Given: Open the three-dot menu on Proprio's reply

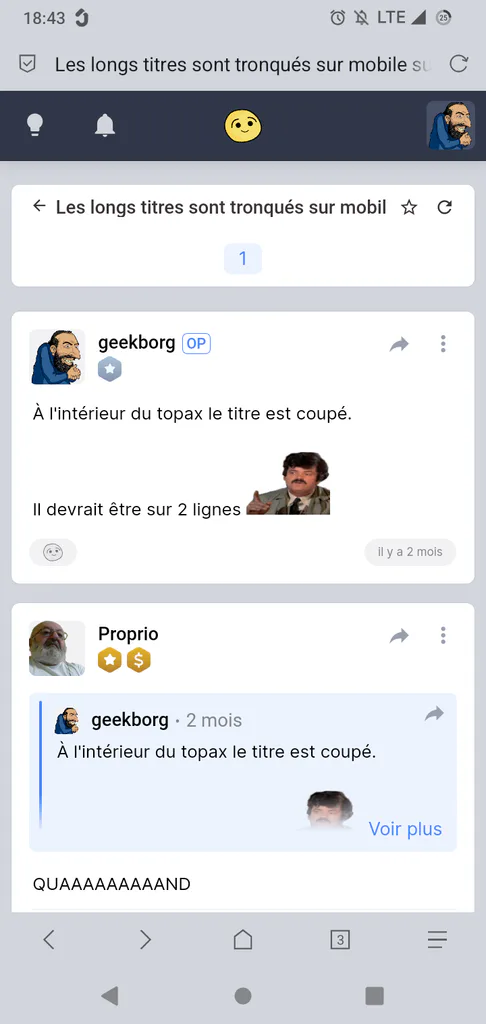Looking at the screenshot, I should [443, 635].
